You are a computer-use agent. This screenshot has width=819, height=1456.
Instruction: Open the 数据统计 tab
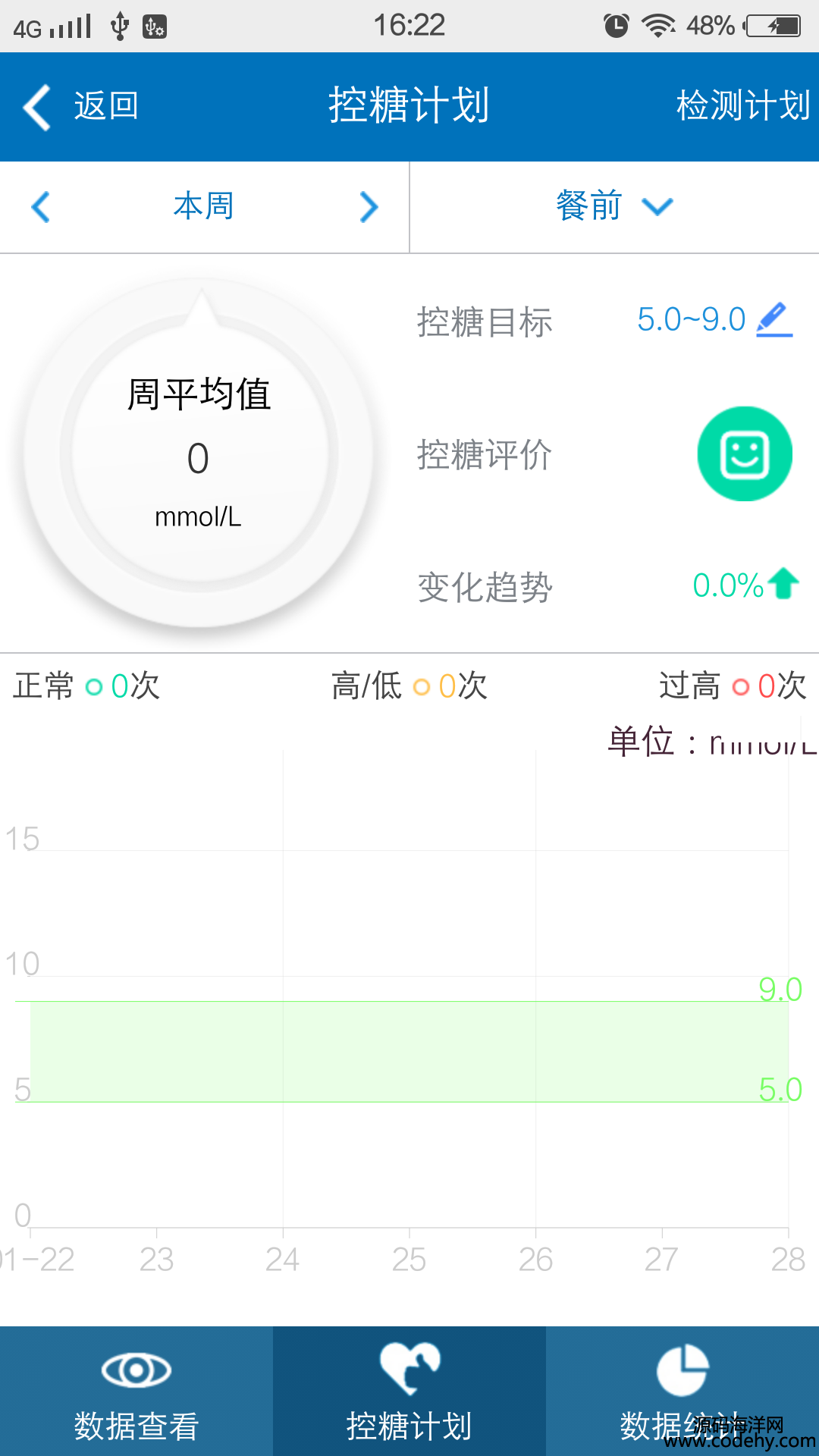pyautogui.click(x=682, y=1392)
